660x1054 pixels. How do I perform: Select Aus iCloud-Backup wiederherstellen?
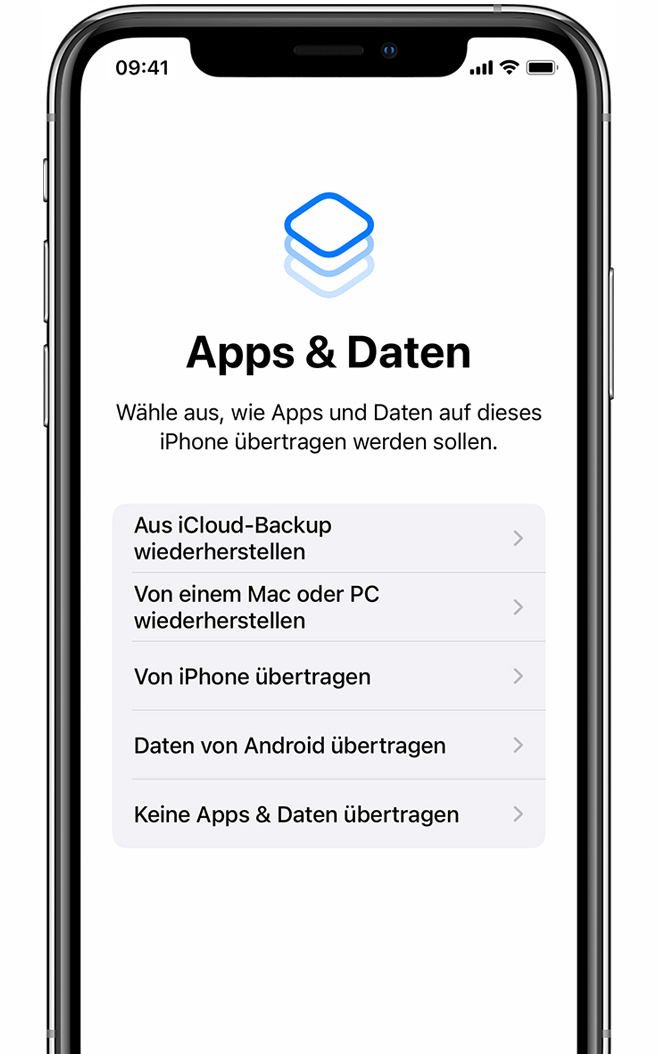click(328, 538)
